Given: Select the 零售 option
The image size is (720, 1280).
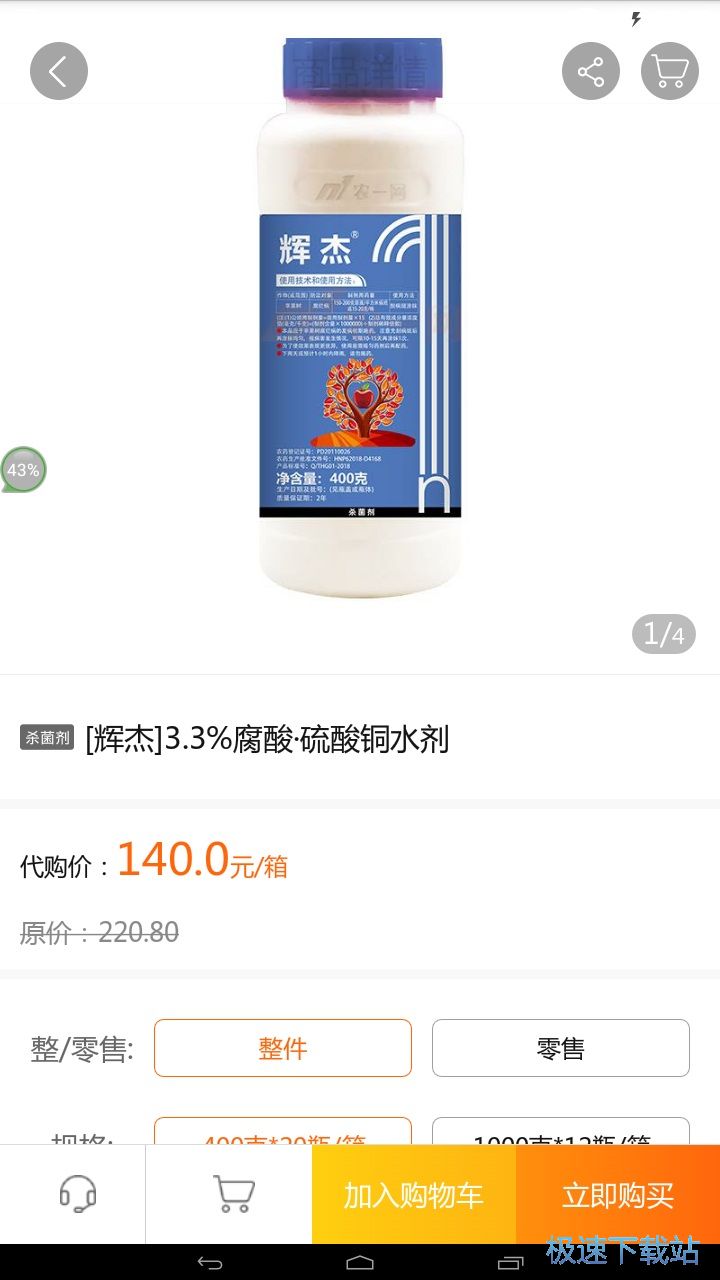Looking at the screenshot, I should [x=561, y=1048].
